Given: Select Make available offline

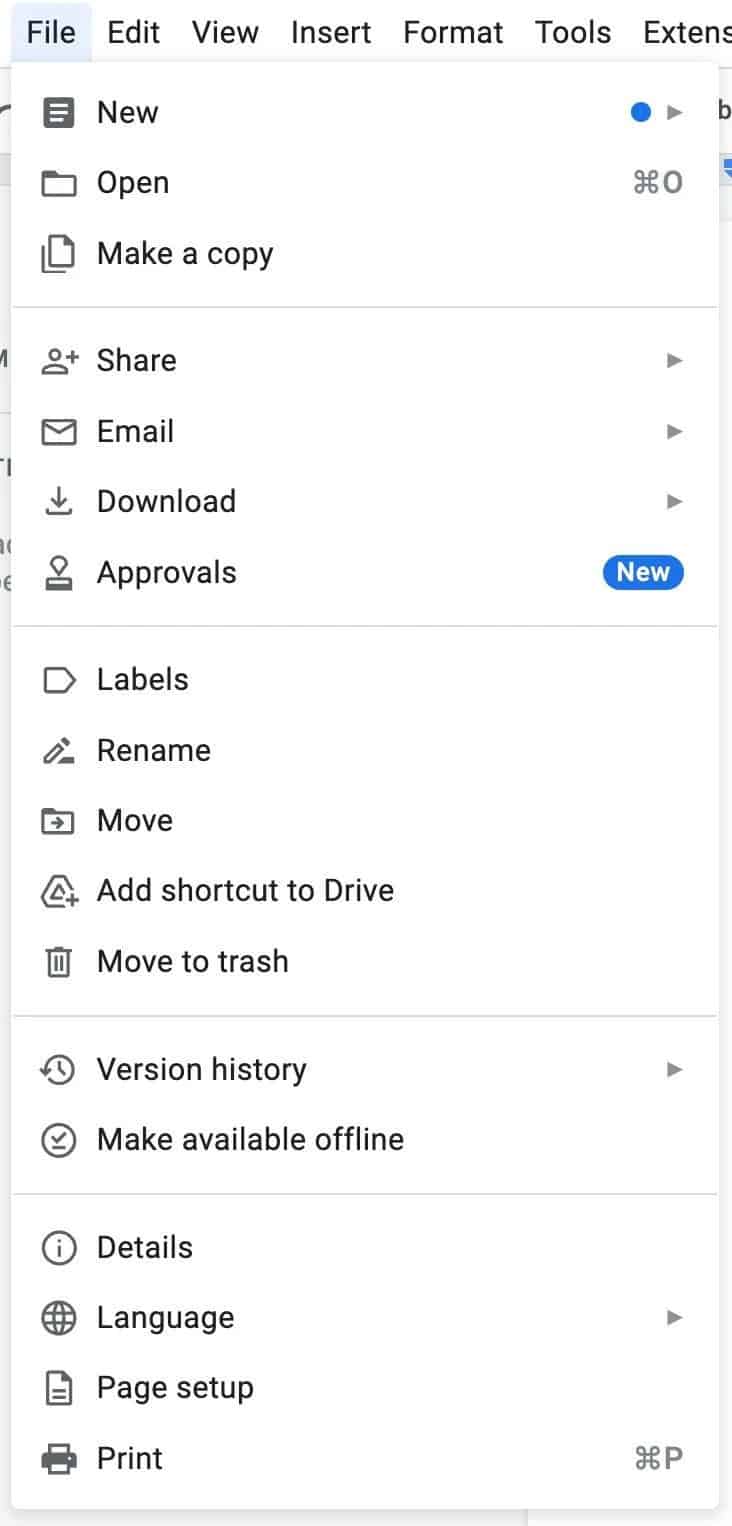Looking at the screenshot, I should click(249, 1139).
